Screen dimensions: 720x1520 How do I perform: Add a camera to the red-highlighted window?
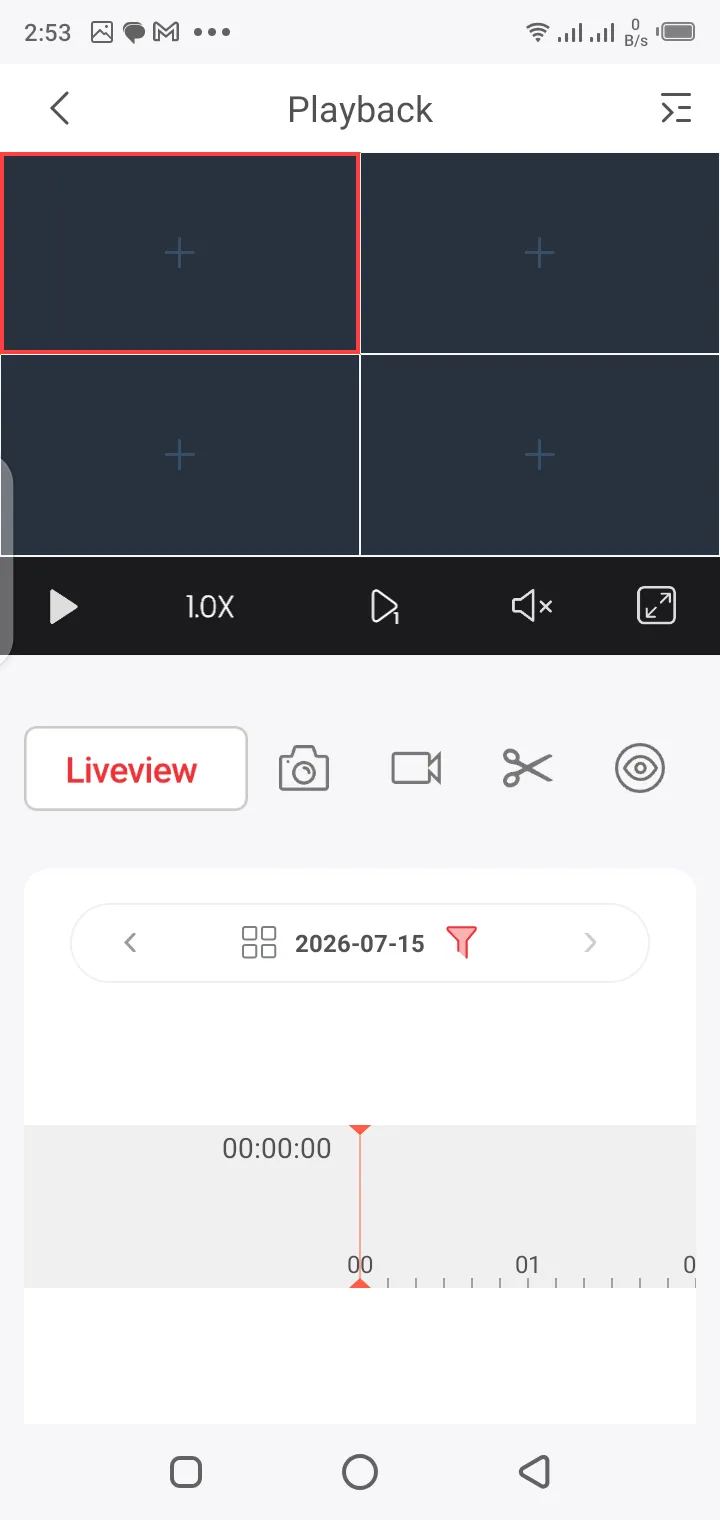180,253
